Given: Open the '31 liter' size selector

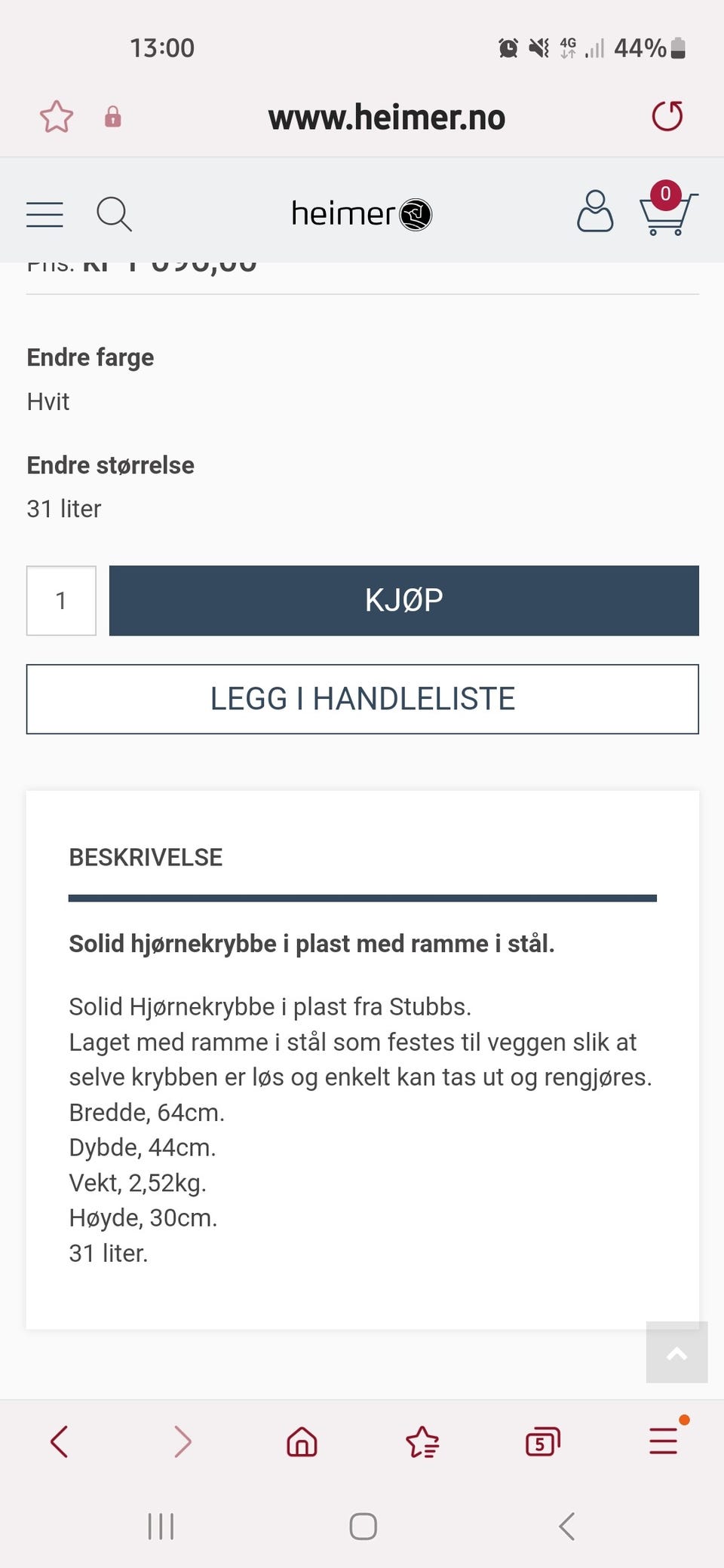Looking at the screenshot, I should click(63, 508).
